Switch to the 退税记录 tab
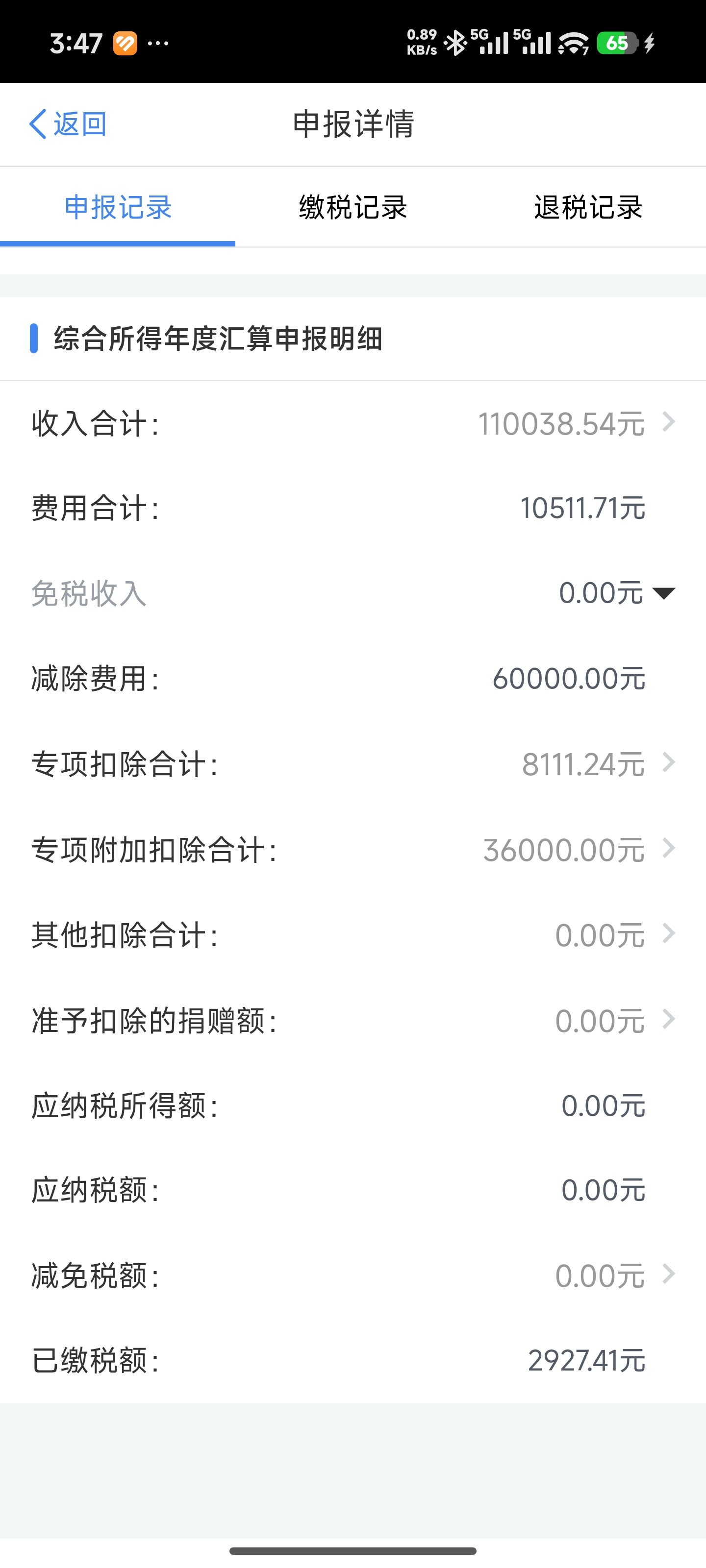The image size is (706, 1568). (588, 208)
